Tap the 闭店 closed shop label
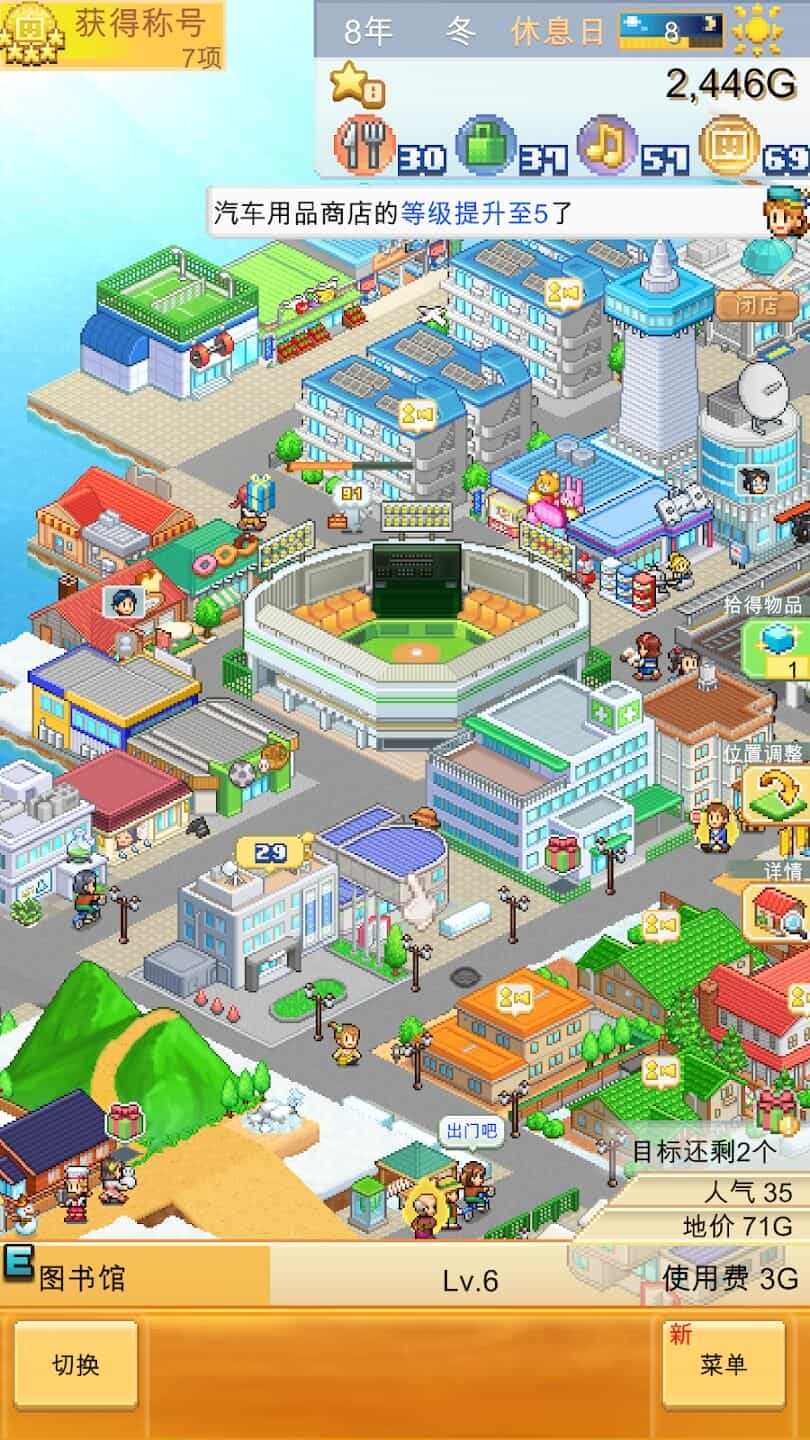810x1440 pixels. [x=757, y=305]
